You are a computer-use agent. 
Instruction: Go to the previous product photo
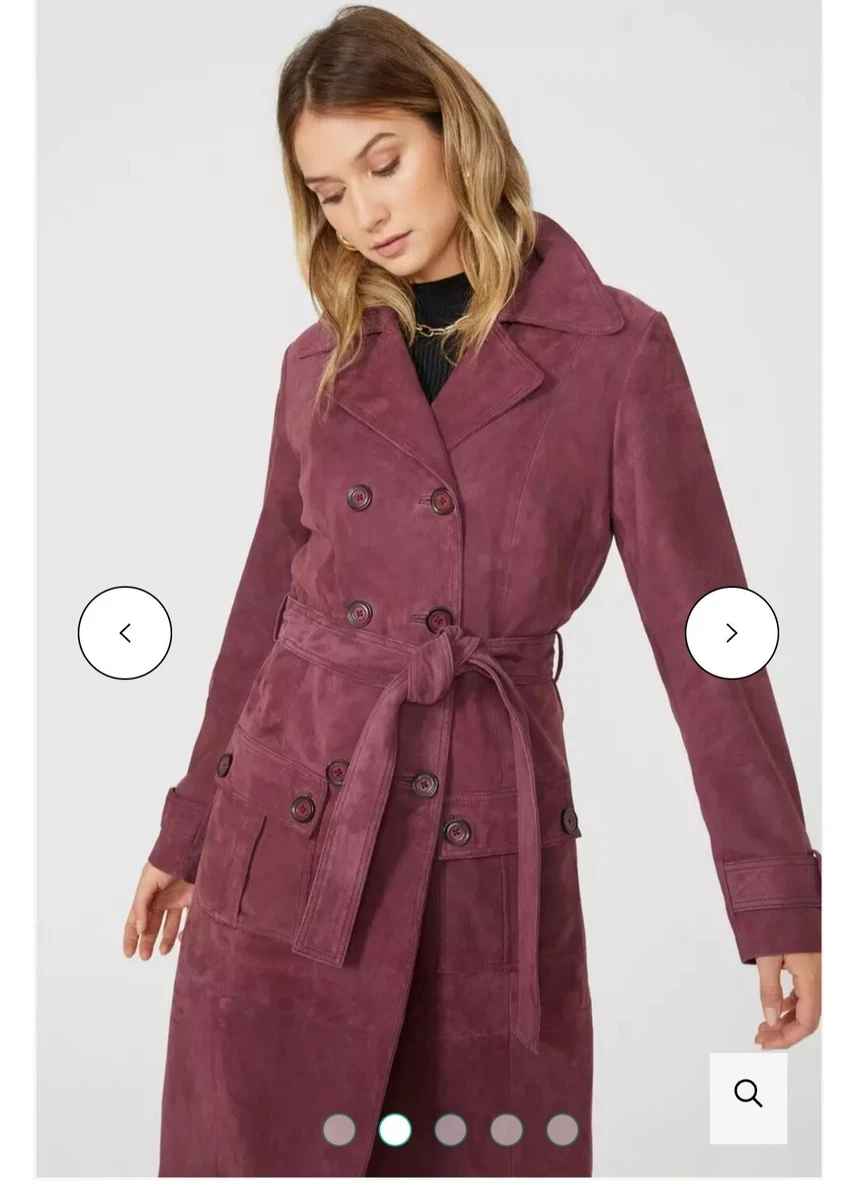[x=125, y=633]
